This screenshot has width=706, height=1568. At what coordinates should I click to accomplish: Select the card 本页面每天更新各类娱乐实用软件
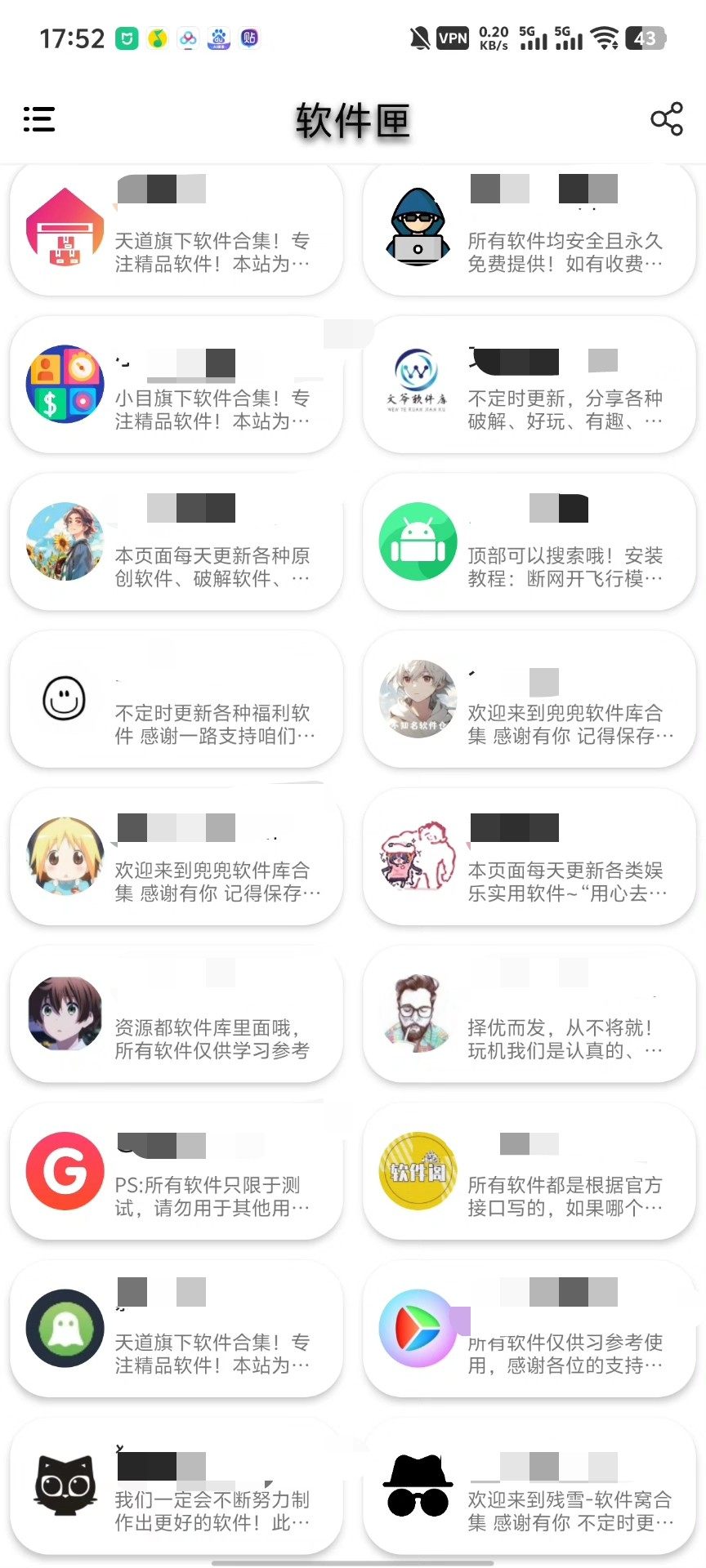pos(529,857)
